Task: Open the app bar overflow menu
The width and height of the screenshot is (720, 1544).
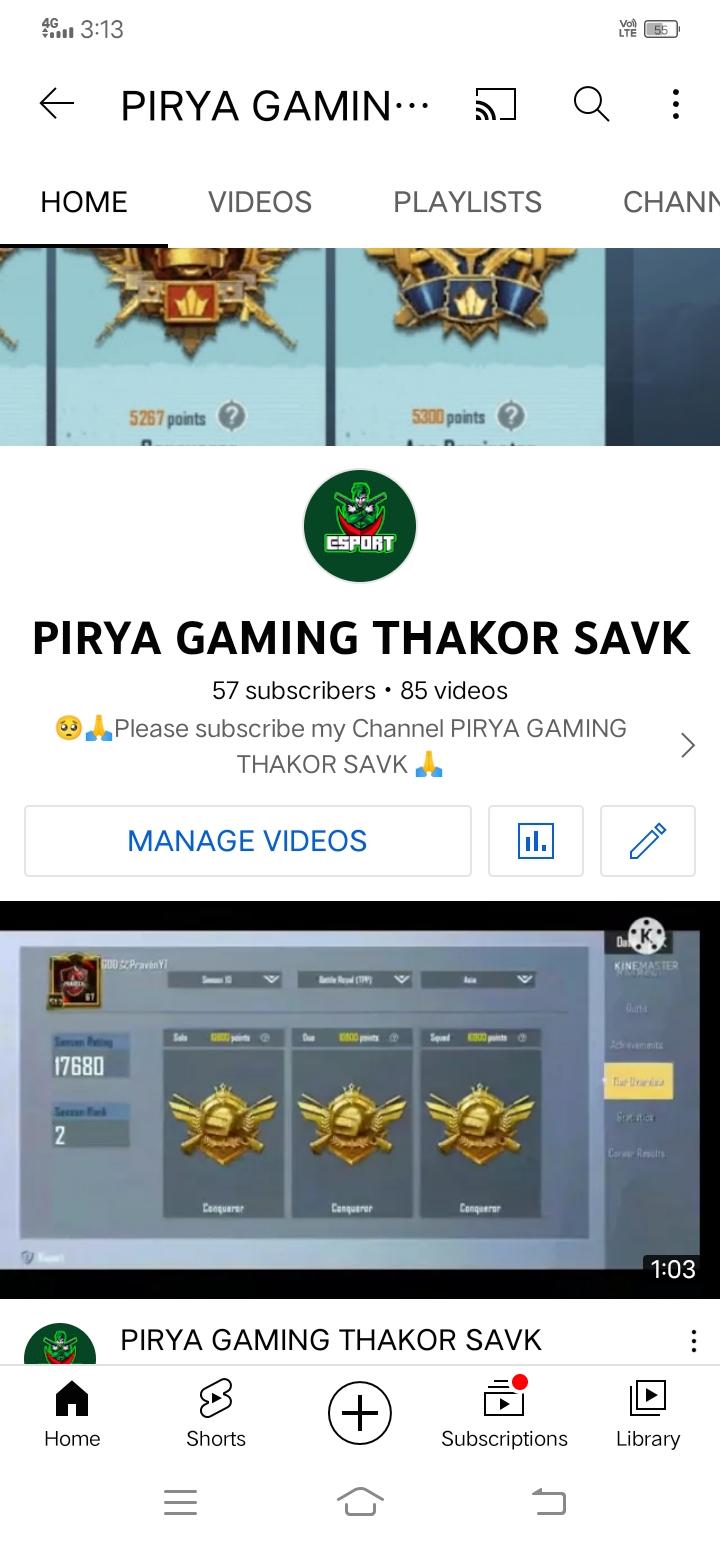Action: [x=676, y=103]
